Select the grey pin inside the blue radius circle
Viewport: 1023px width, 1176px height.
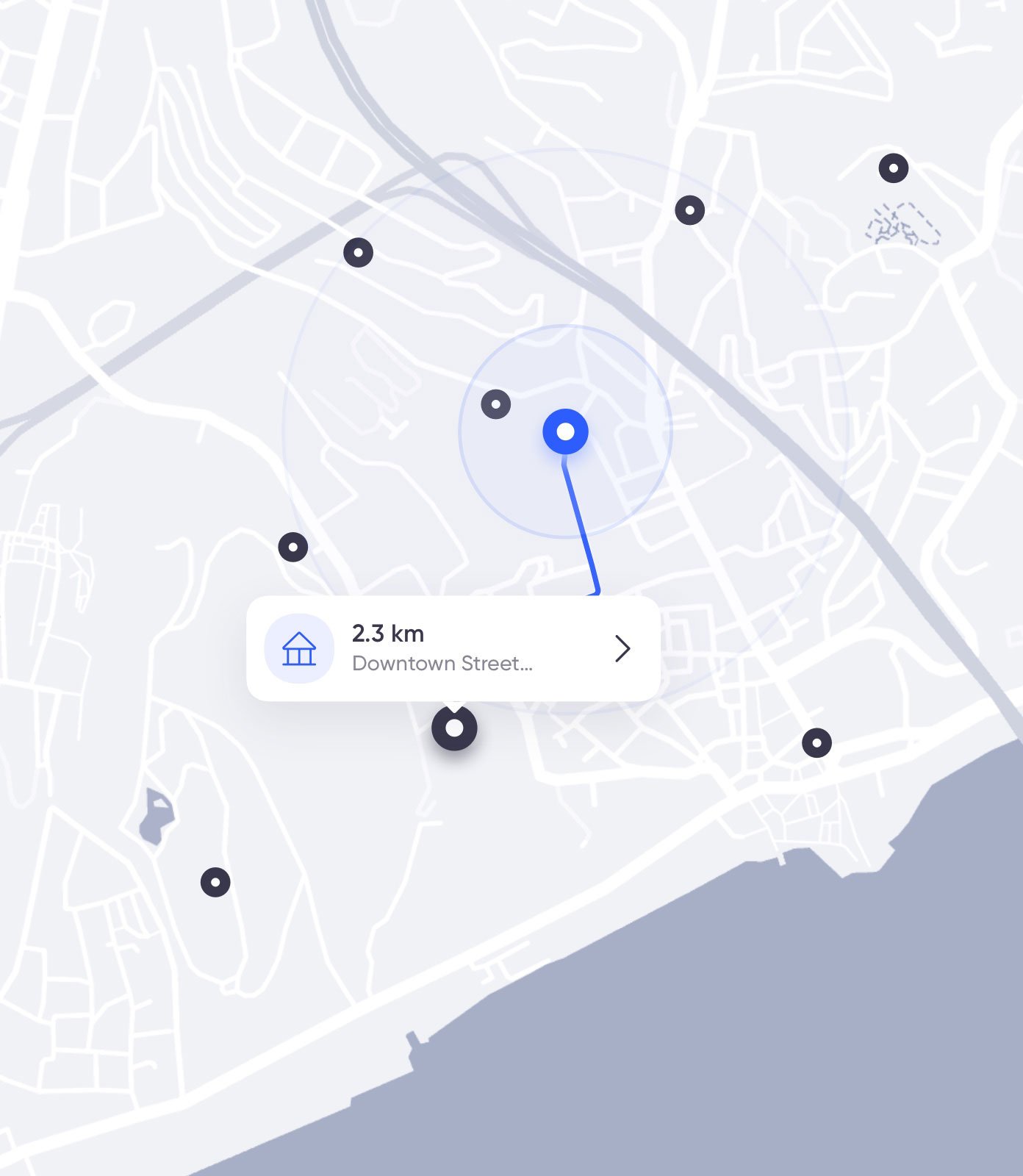(496, 404)
